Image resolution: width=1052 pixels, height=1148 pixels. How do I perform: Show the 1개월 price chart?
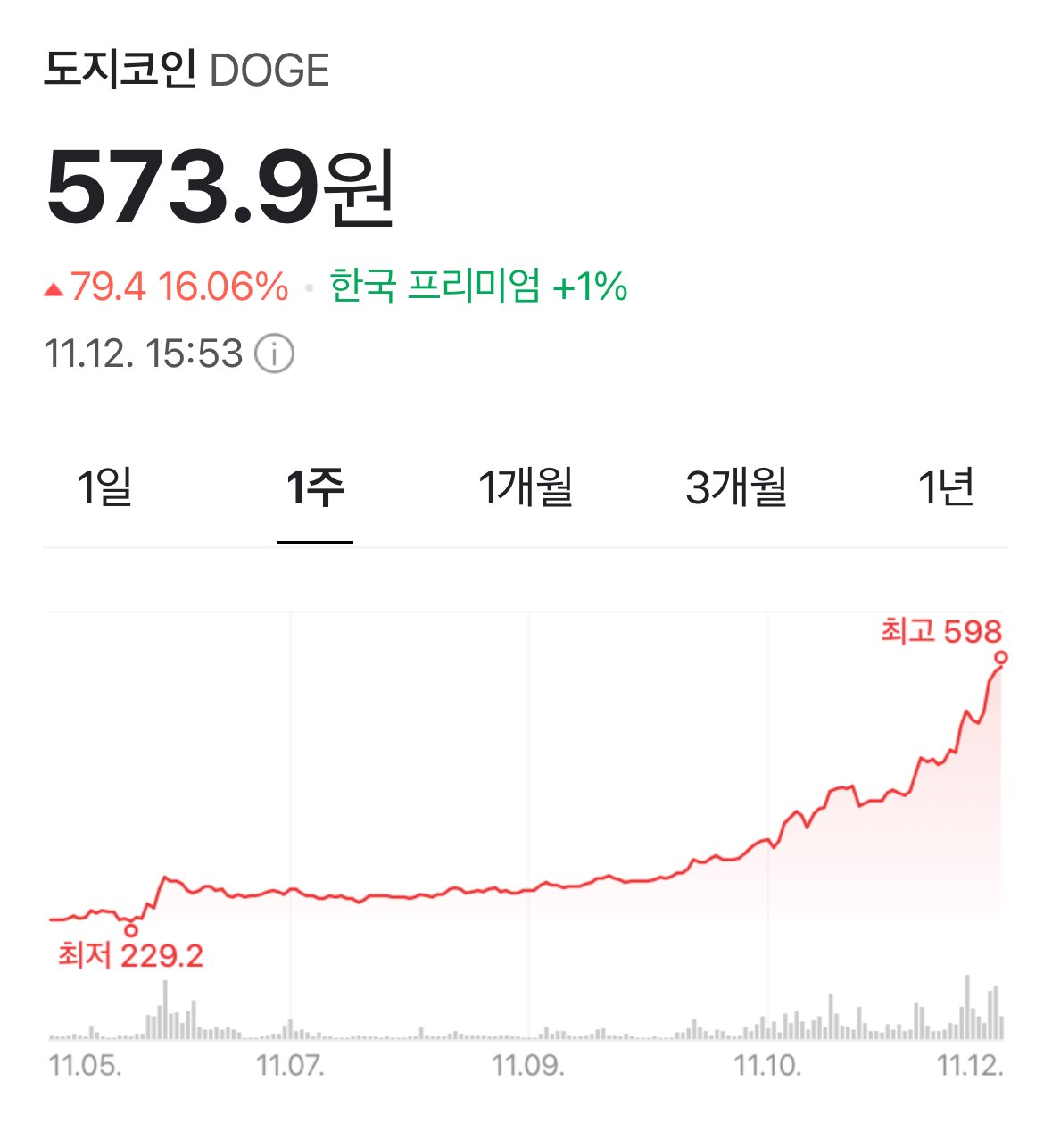(x=526, y=488)
